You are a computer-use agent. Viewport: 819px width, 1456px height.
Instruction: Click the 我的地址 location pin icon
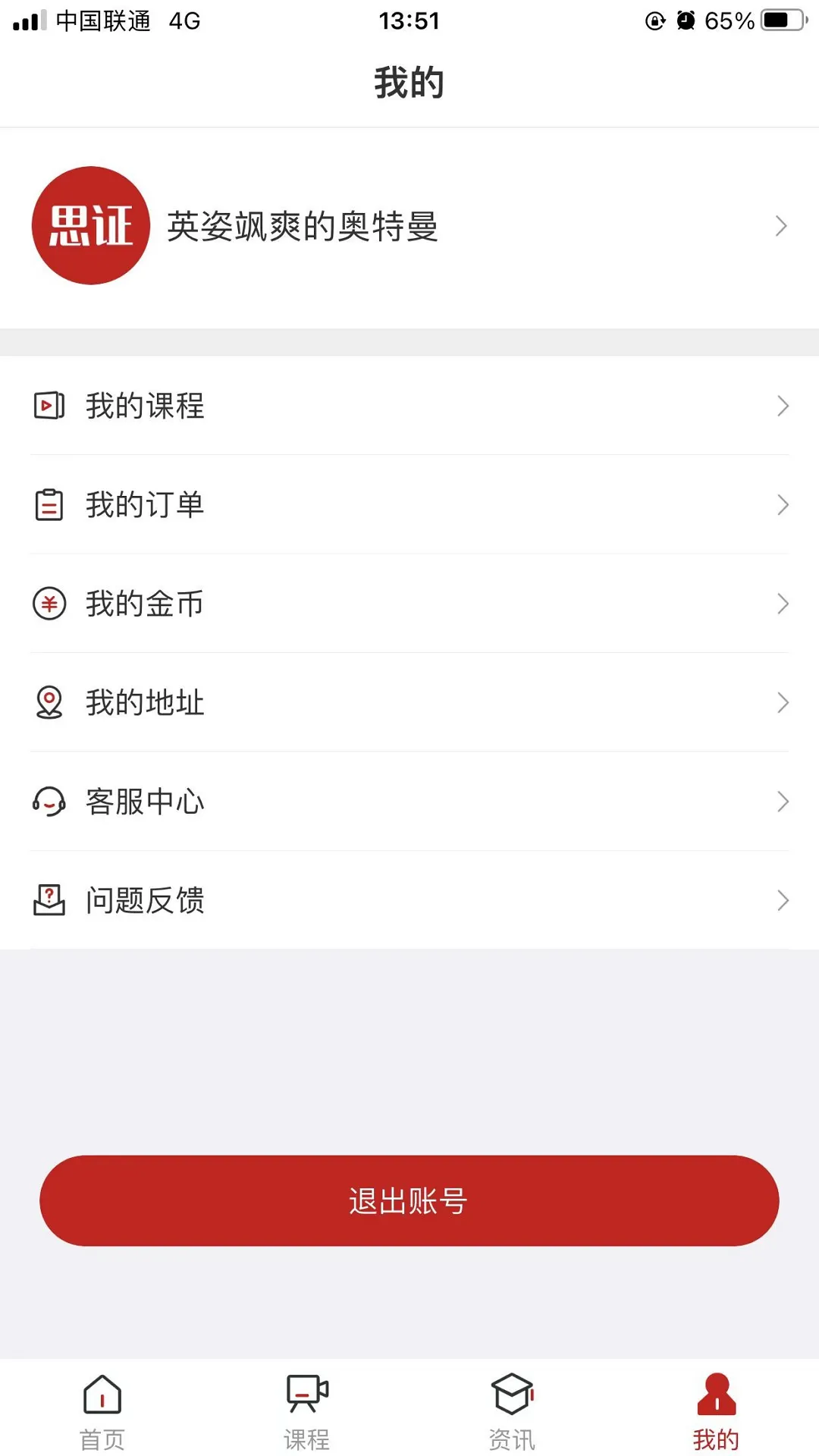pos(49,703)
